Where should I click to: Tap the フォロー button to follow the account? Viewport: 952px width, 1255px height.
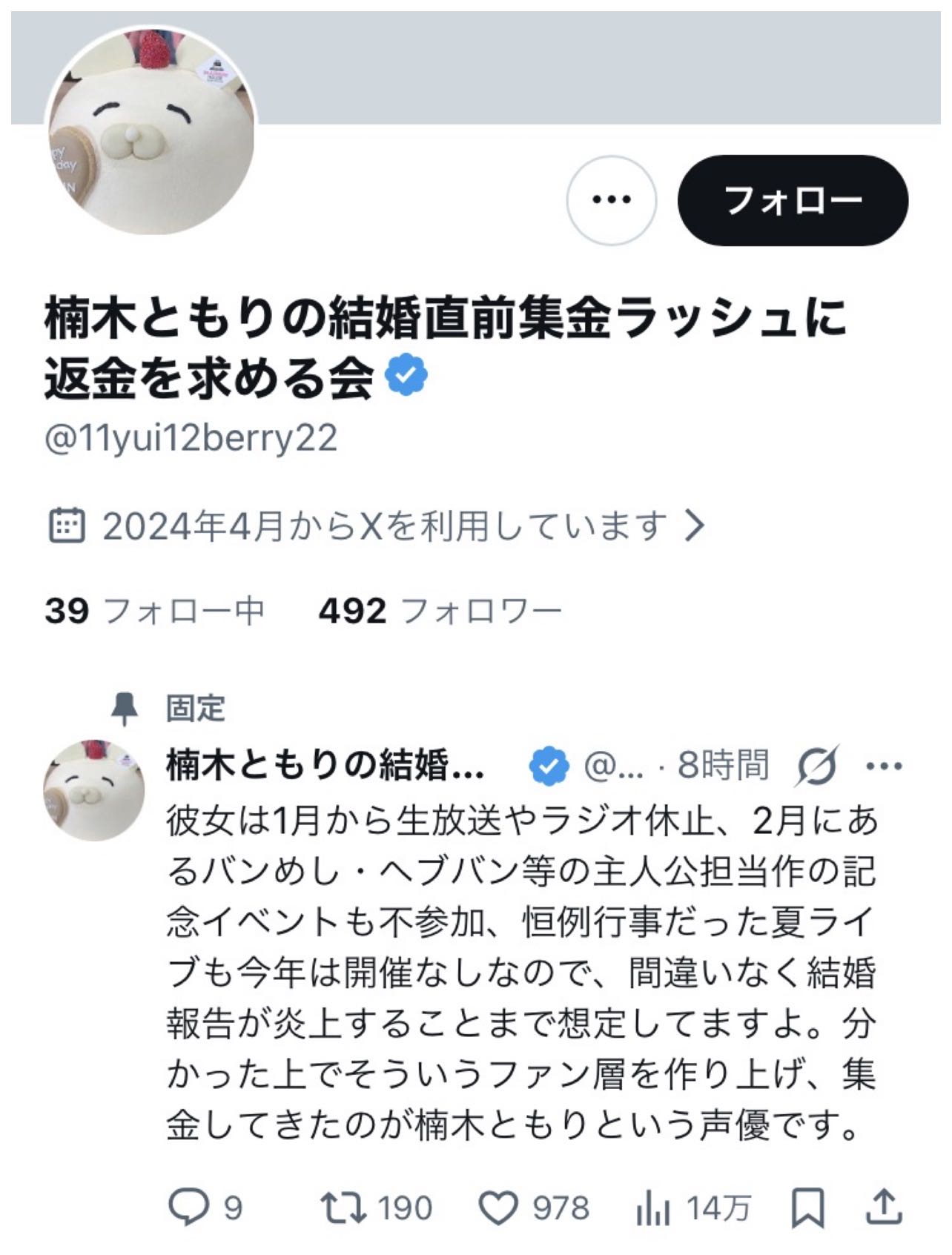[x=792, y=200]
